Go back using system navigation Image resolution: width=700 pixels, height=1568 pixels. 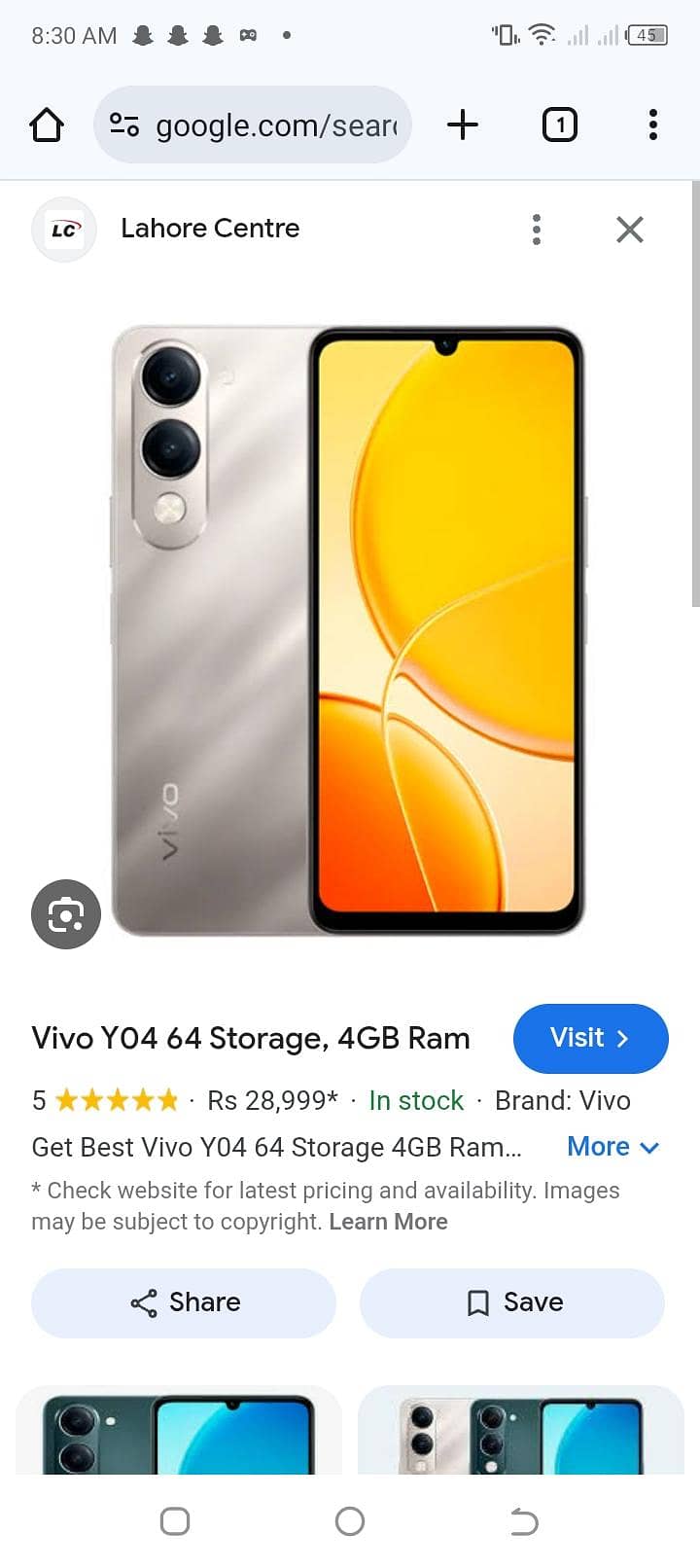coord(524,1521)
